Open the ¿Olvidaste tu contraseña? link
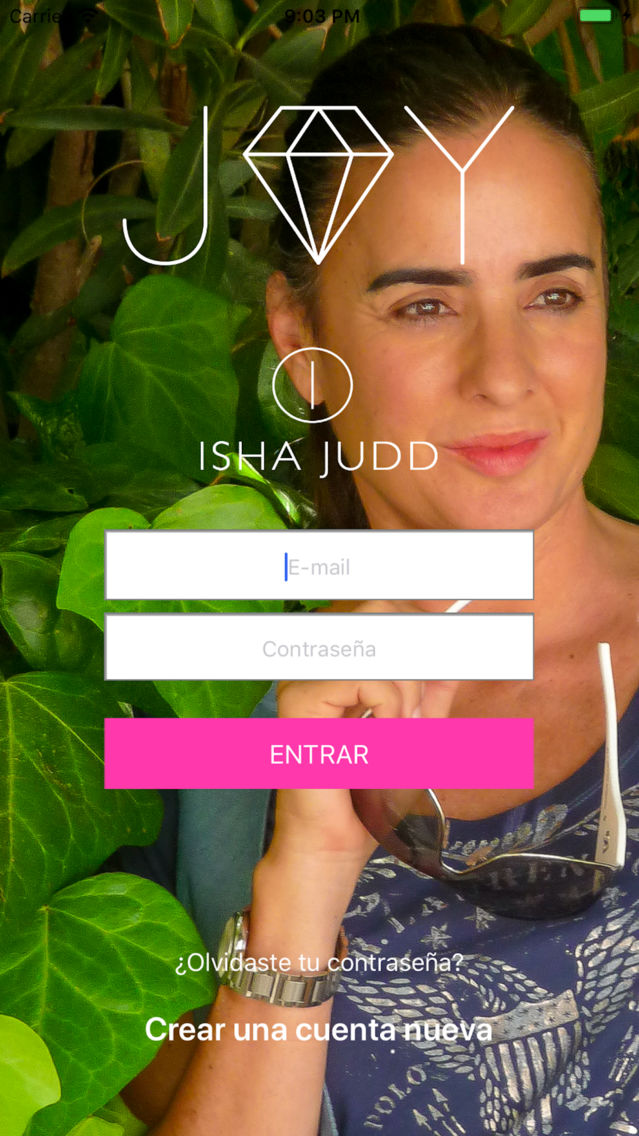Viewport: 639px width, 1136px height. pyautogui.click(x=319, y=963)
